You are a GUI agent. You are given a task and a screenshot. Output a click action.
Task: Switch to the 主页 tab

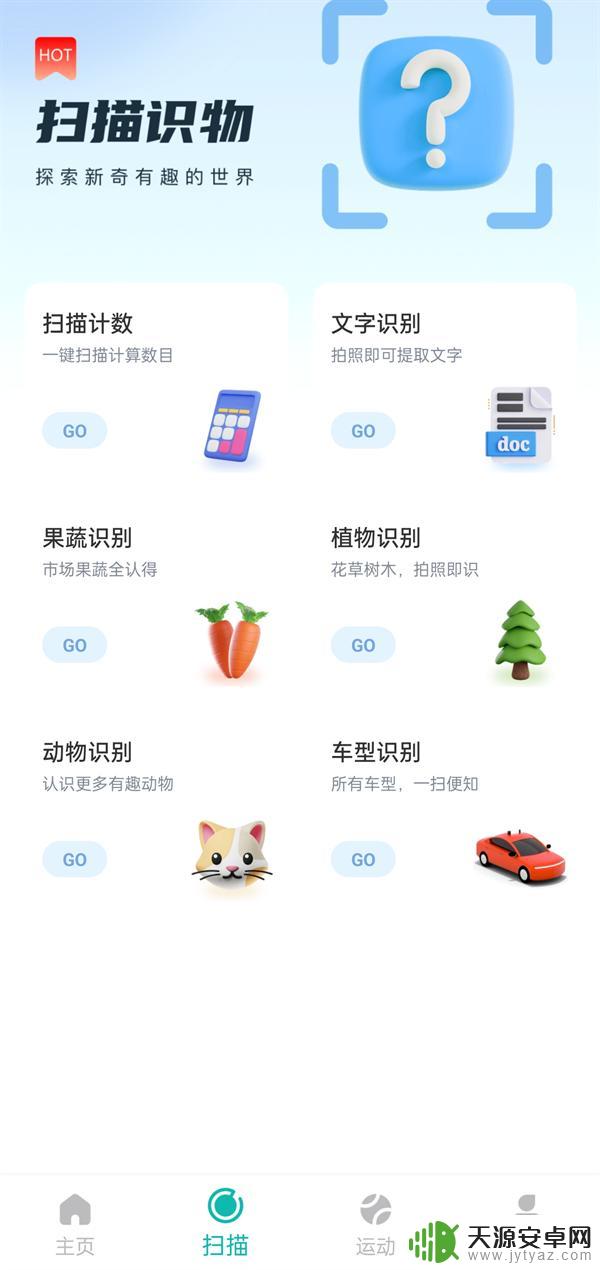[x=75, y=1224]
